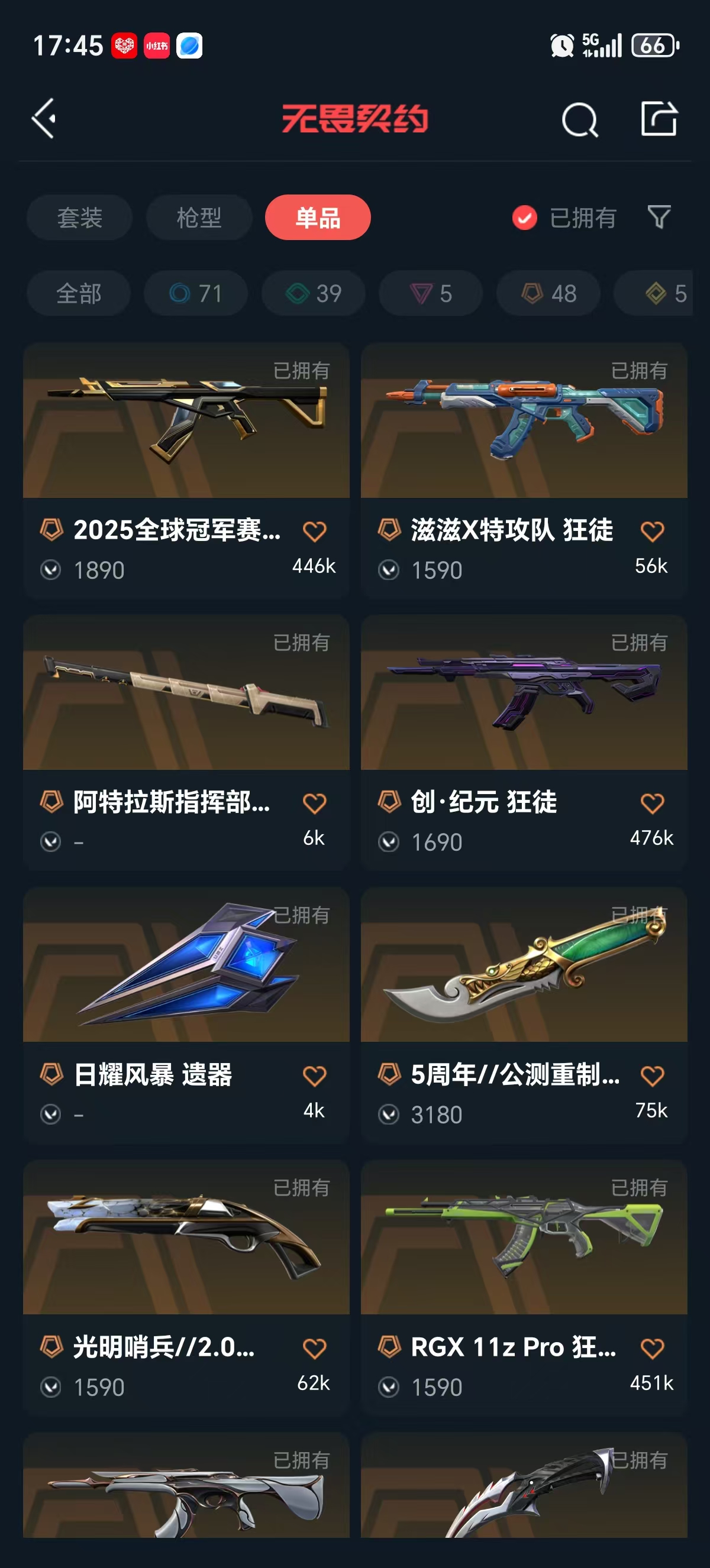Open the search magnifier icon
710x1568 pixels.
pos(579,119)
